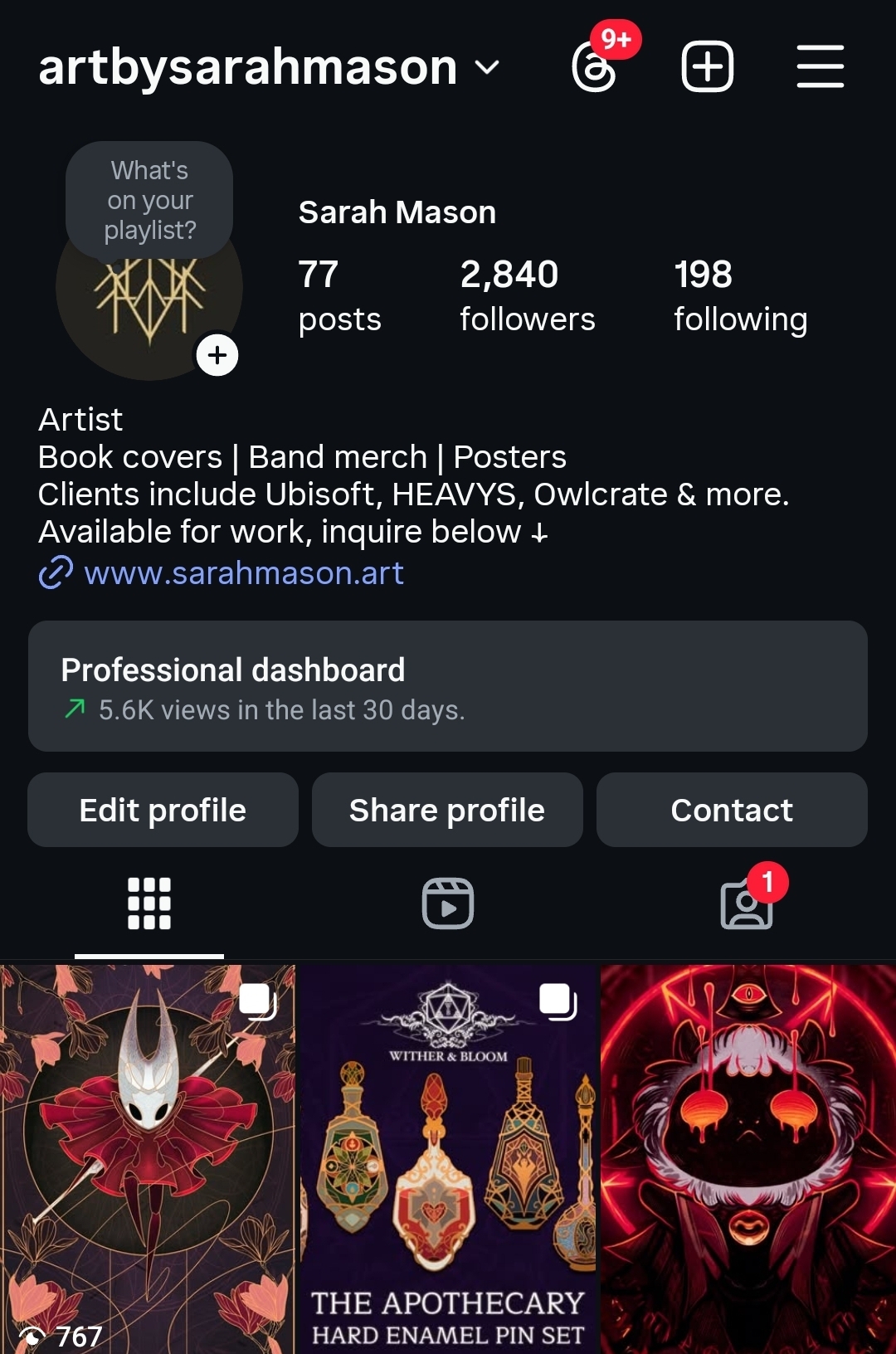The image size is (896, 1354).
Task: Tap Edit profile button
Action: (x=163, y=810)
